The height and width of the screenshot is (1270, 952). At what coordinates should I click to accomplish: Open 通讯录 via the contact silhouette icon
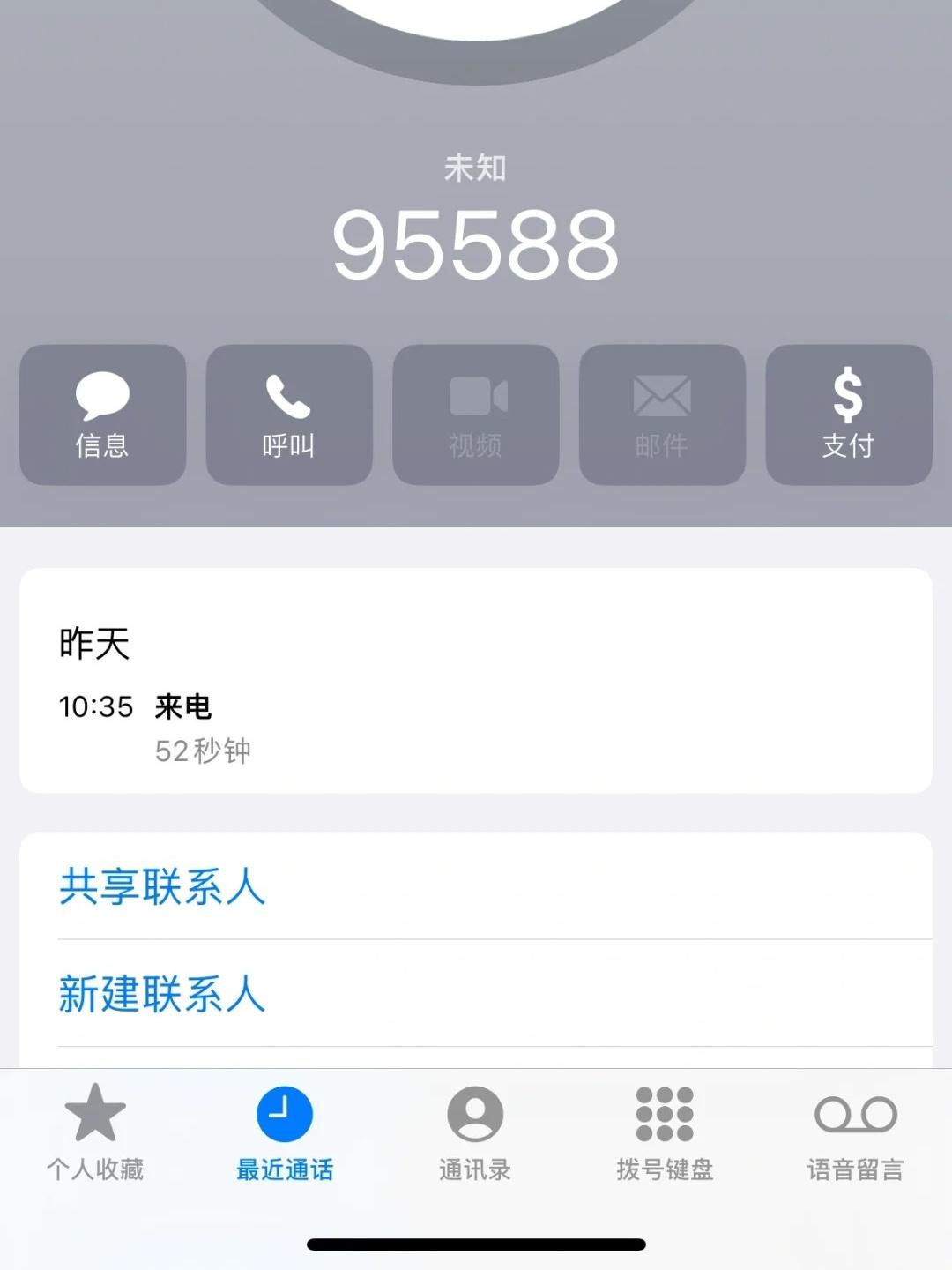click(x=475, y=1114)
